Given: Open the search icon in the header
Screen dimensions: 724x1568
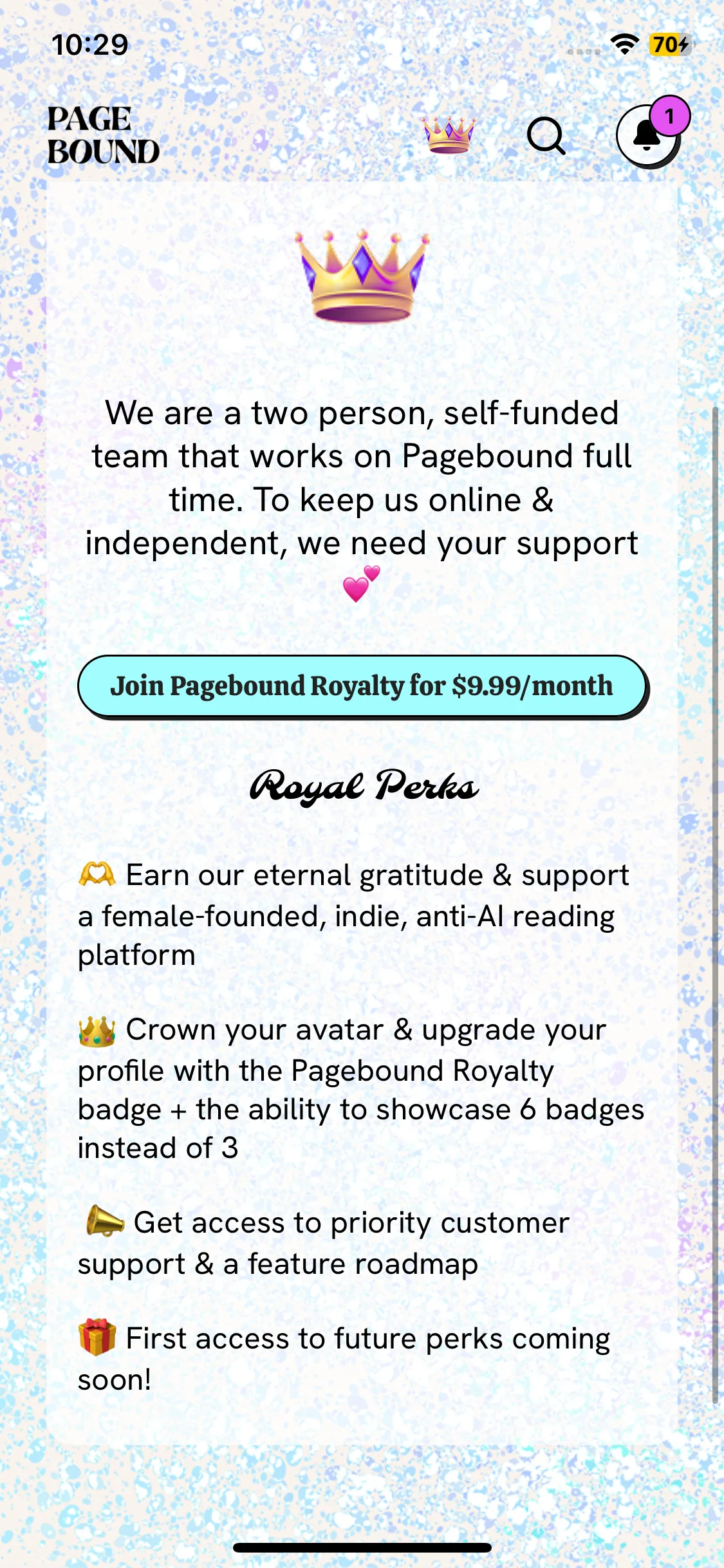Looking at the screenshot, I should tap(546, 136).
